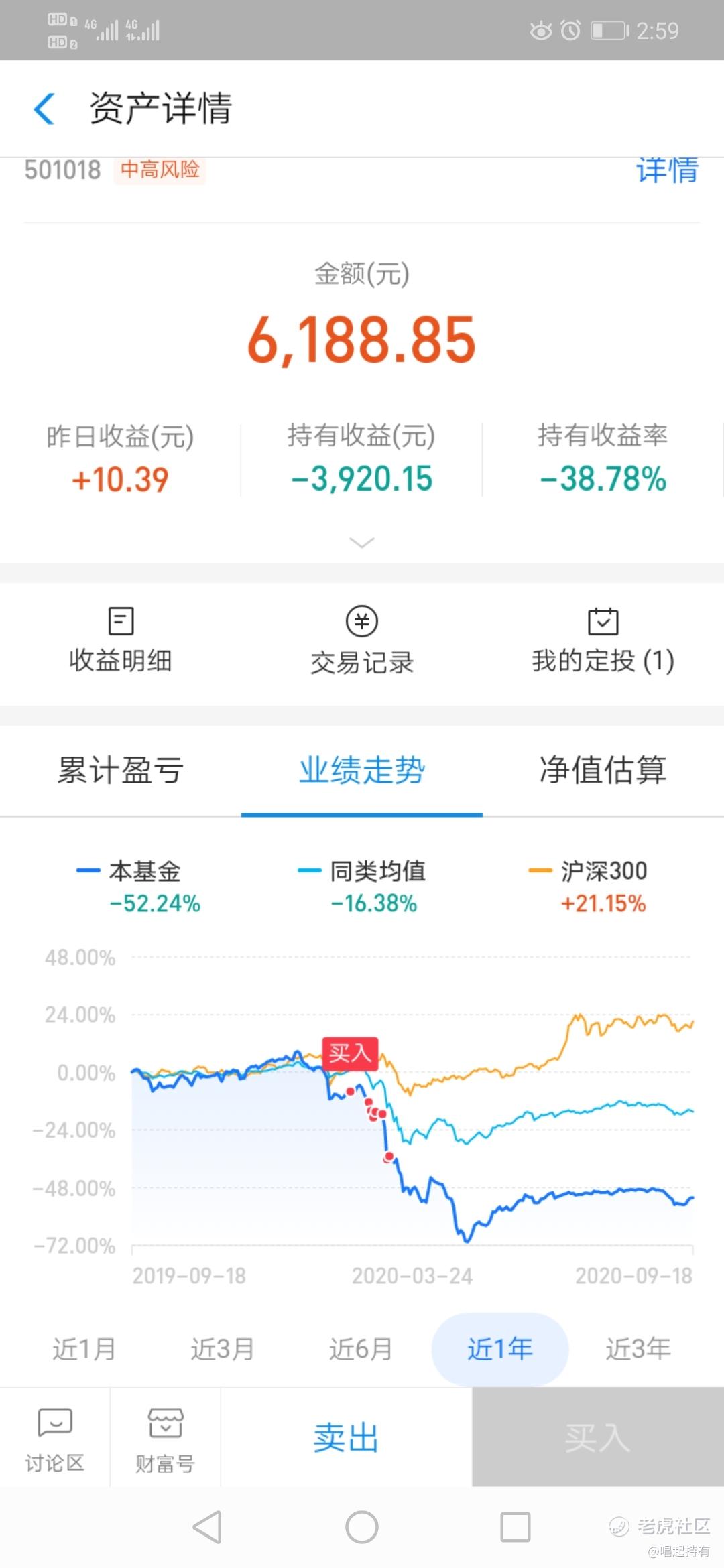Open recent apps via square button
Image resolution: width=724 pixels, height=1568 pixels.
point(516,1528)
